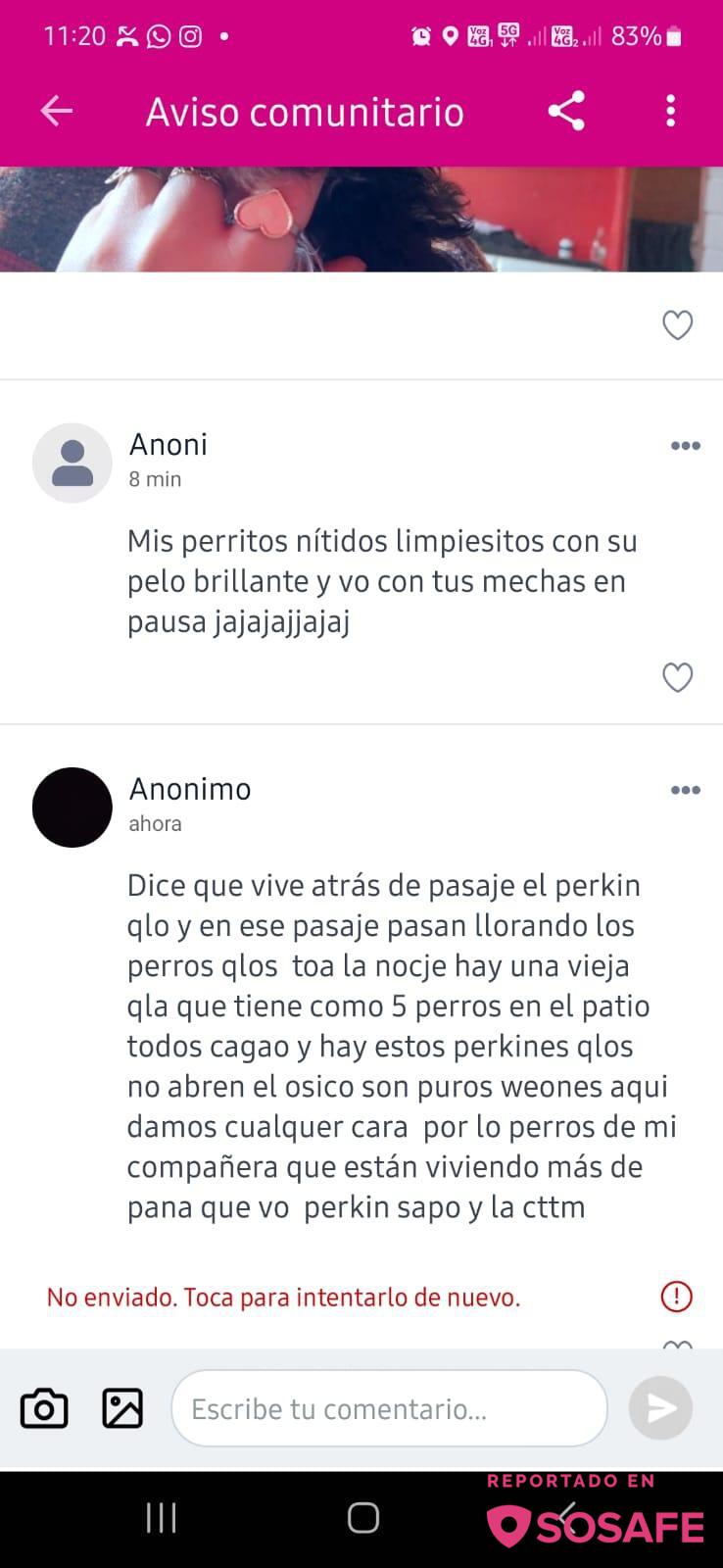Image resolution: width=723 pixels, height=1568 pixels.
Task: Open system recent apps
Action: click(161, 1517)
